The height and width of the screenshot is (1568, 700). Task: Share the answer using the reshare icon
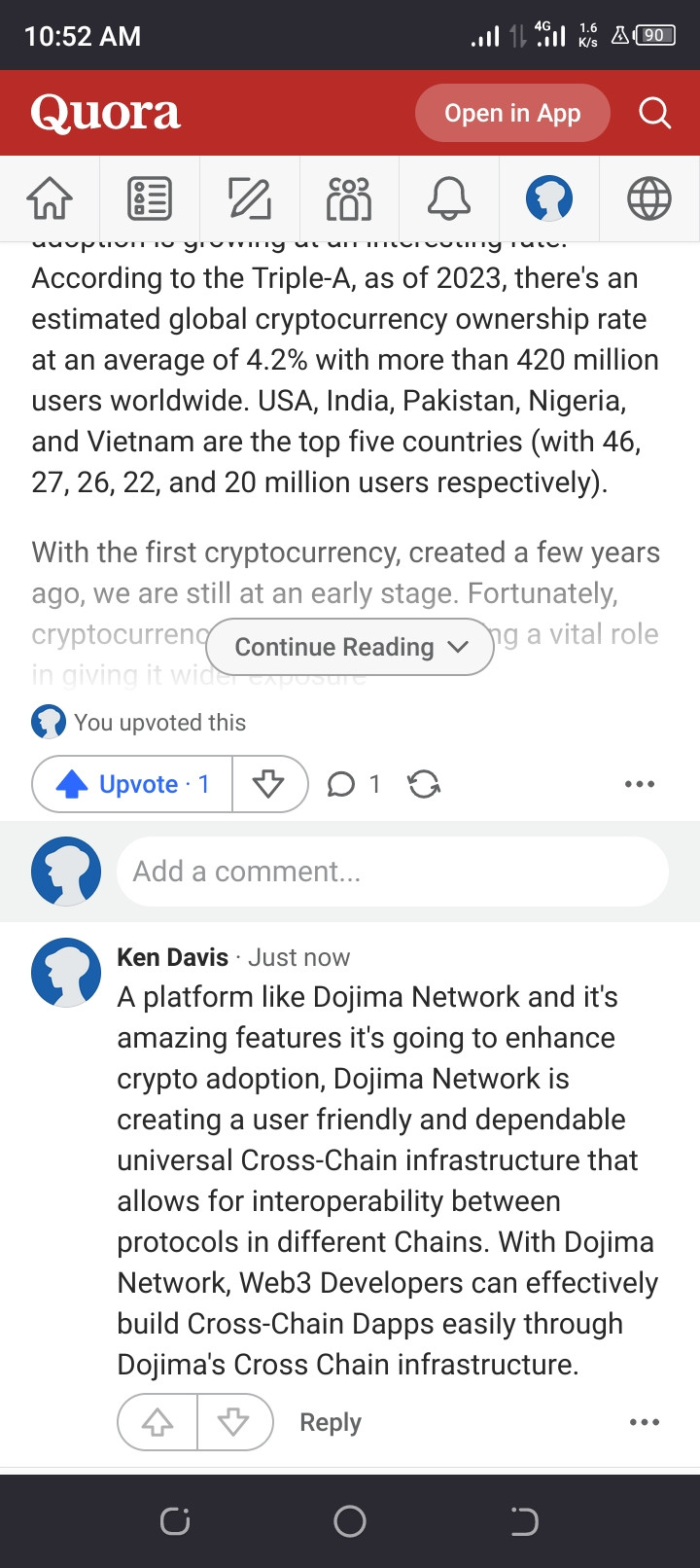point(424,784)
